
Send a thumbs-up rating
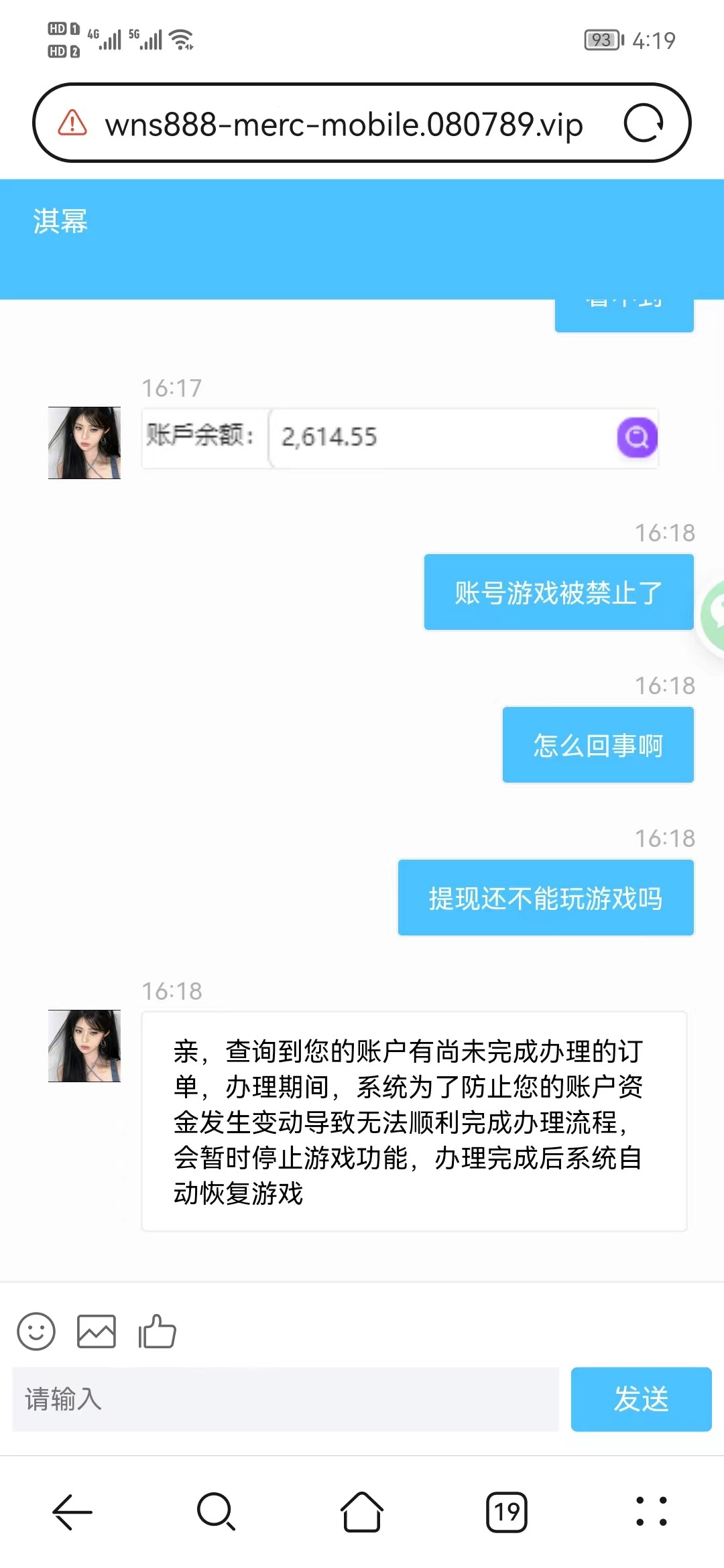[x=157, y=1331]
